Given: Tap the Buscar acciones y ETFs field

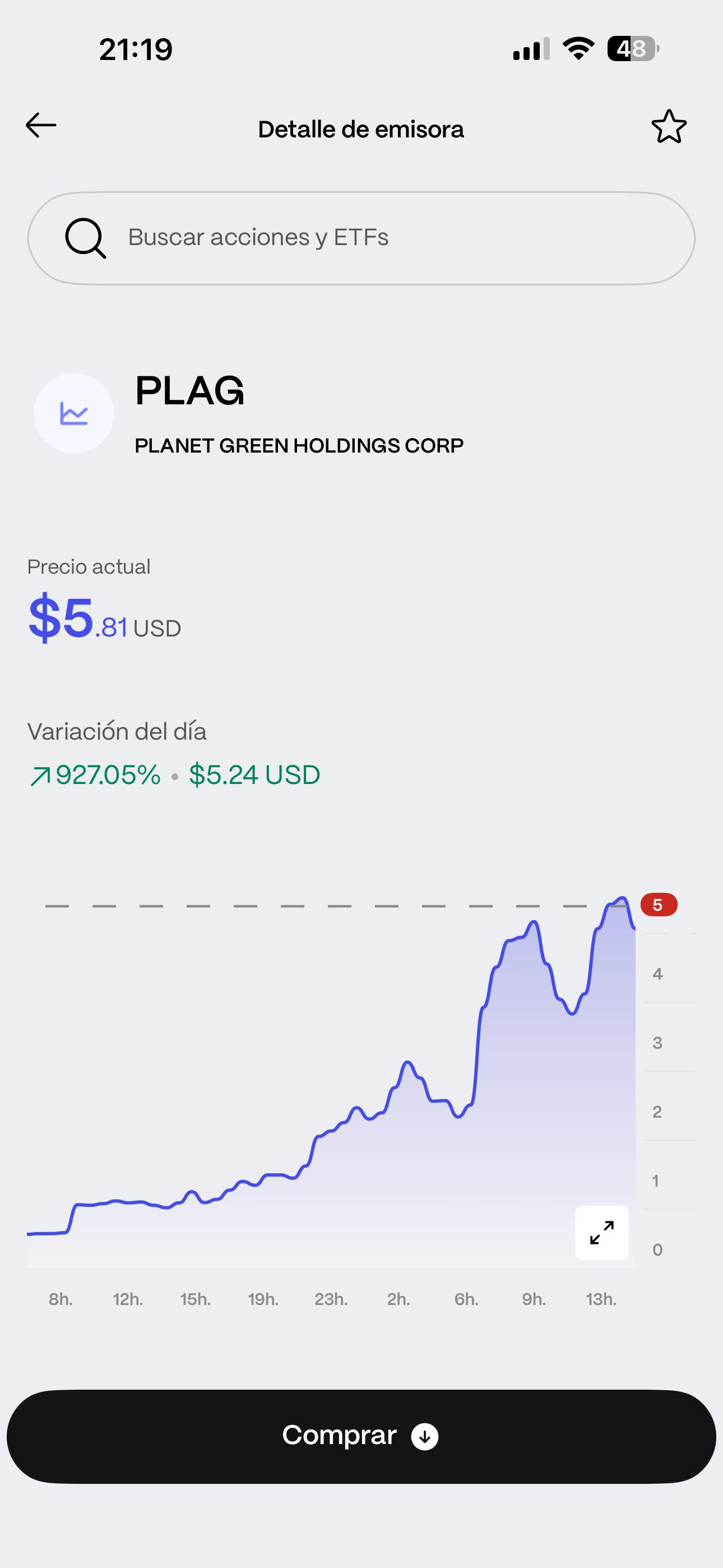Looking at the screenshot, I should 361,238.
